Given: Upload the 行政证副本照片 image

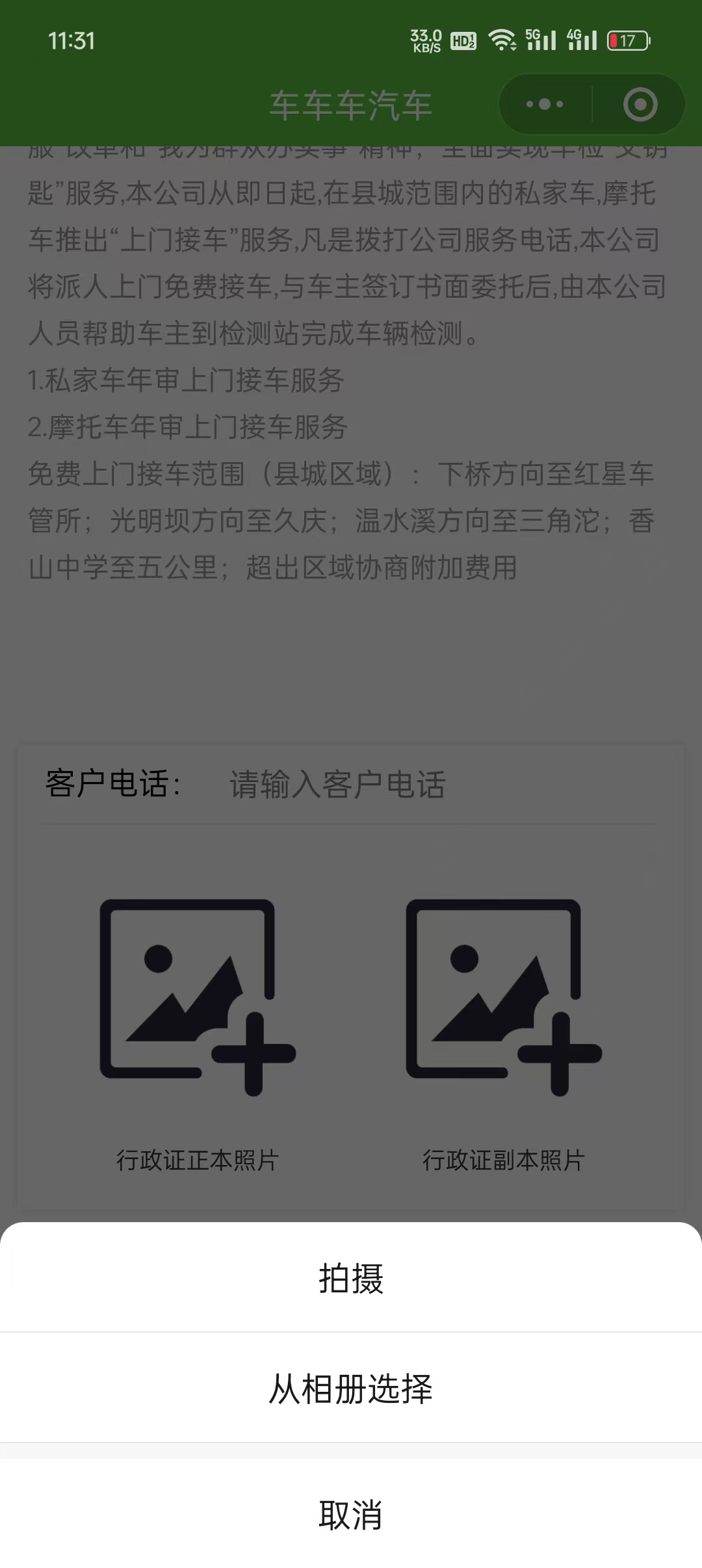Looking at the screenshot, I should [x=504, y=998].
